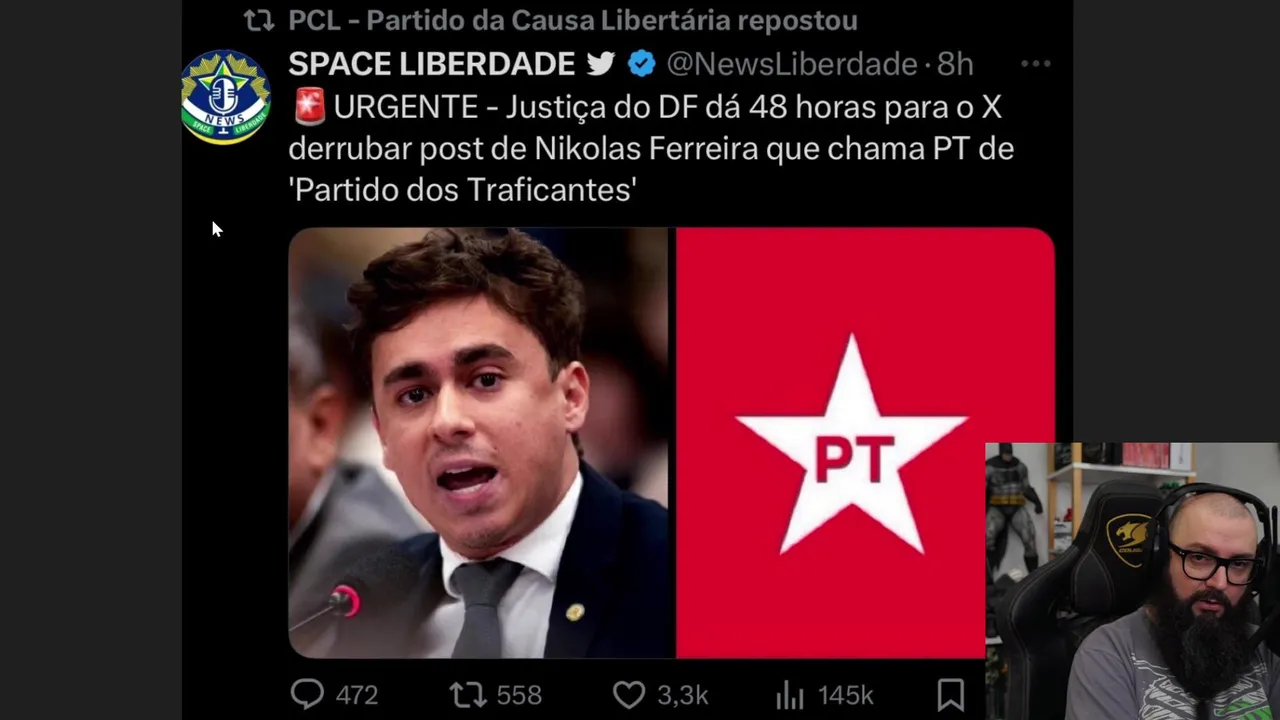Open the @NewsLiberdade handle link
Image resolution: width=1280 pixels, height=720 pixels.
point(791,64)
